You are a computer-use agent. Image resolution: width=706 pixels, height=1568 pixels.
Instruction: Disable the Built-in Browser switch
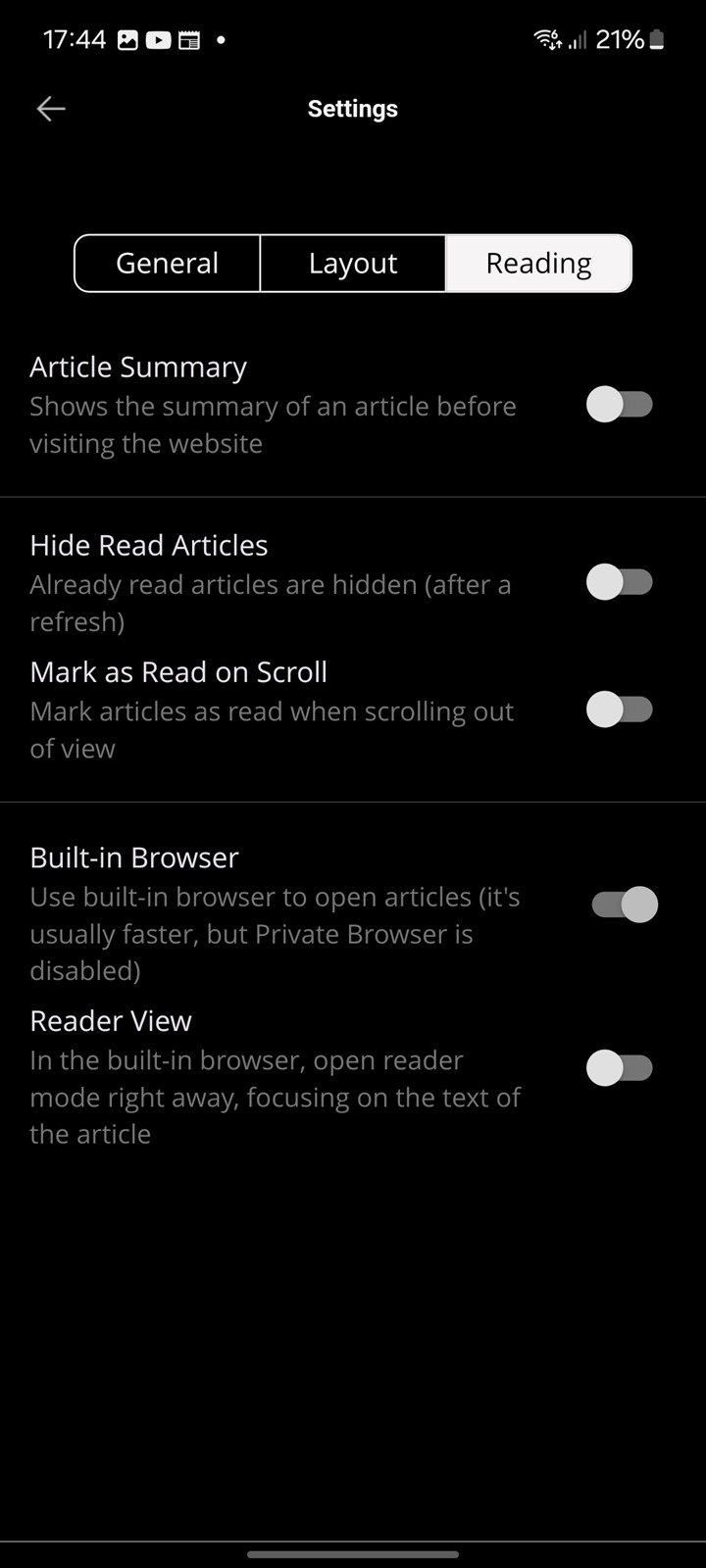point(625,904)
